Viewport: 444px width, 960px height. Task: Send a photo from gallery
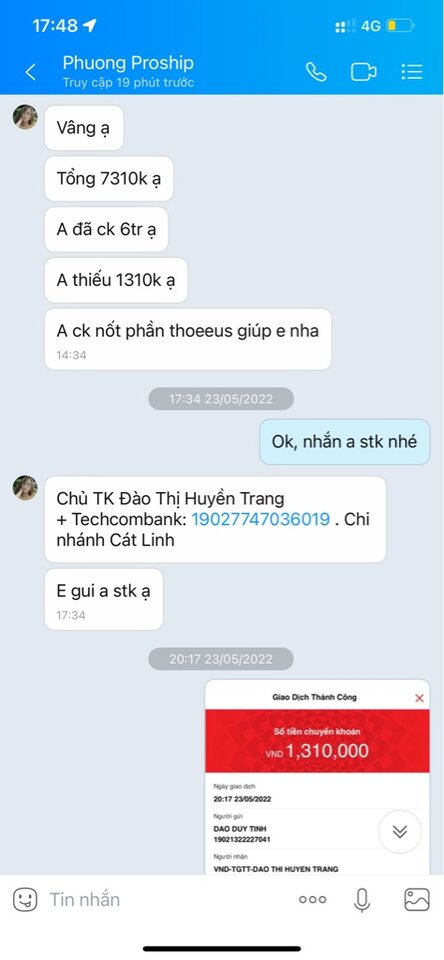[x=416, y=899]
